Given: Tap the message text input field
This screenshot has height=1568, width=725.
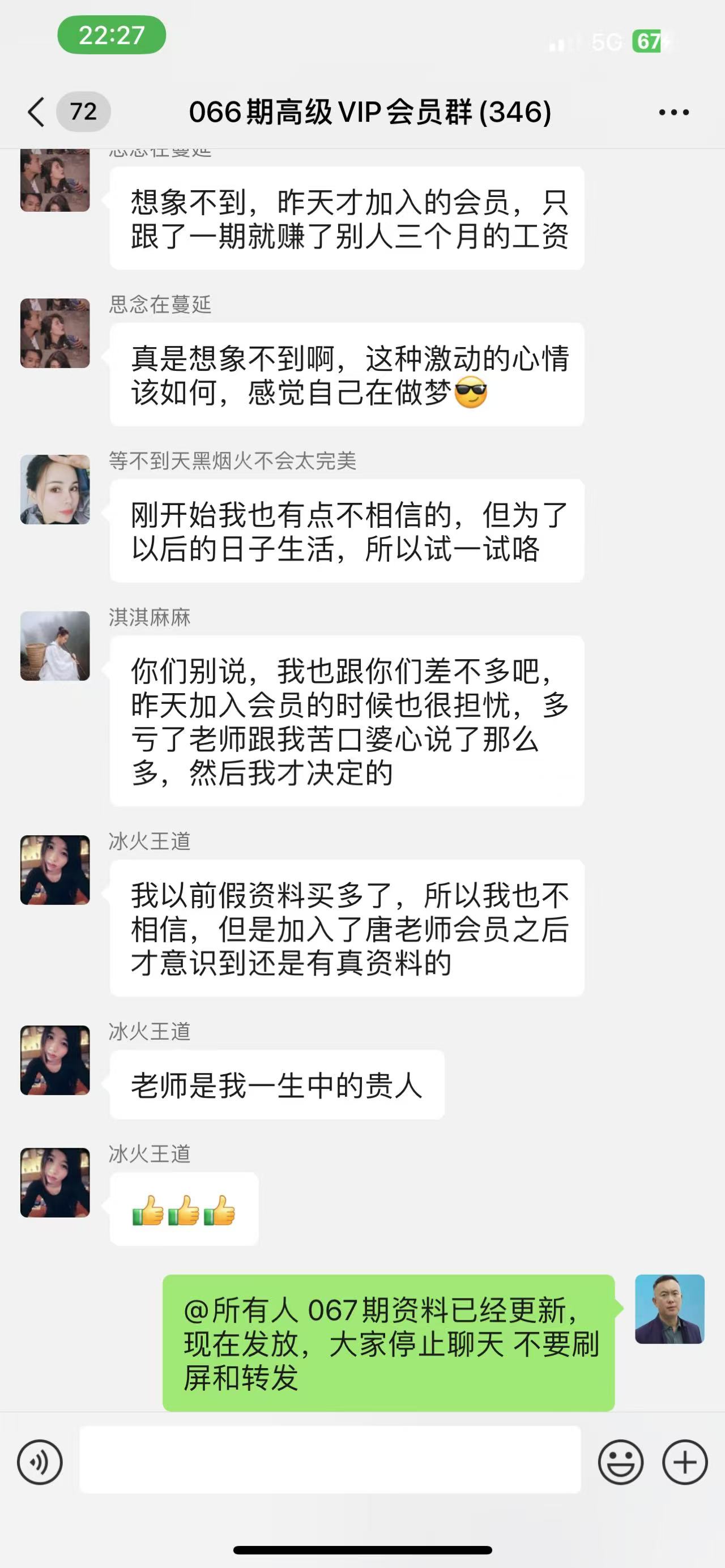Looking at the screenshot, I should coord(330,1460).
